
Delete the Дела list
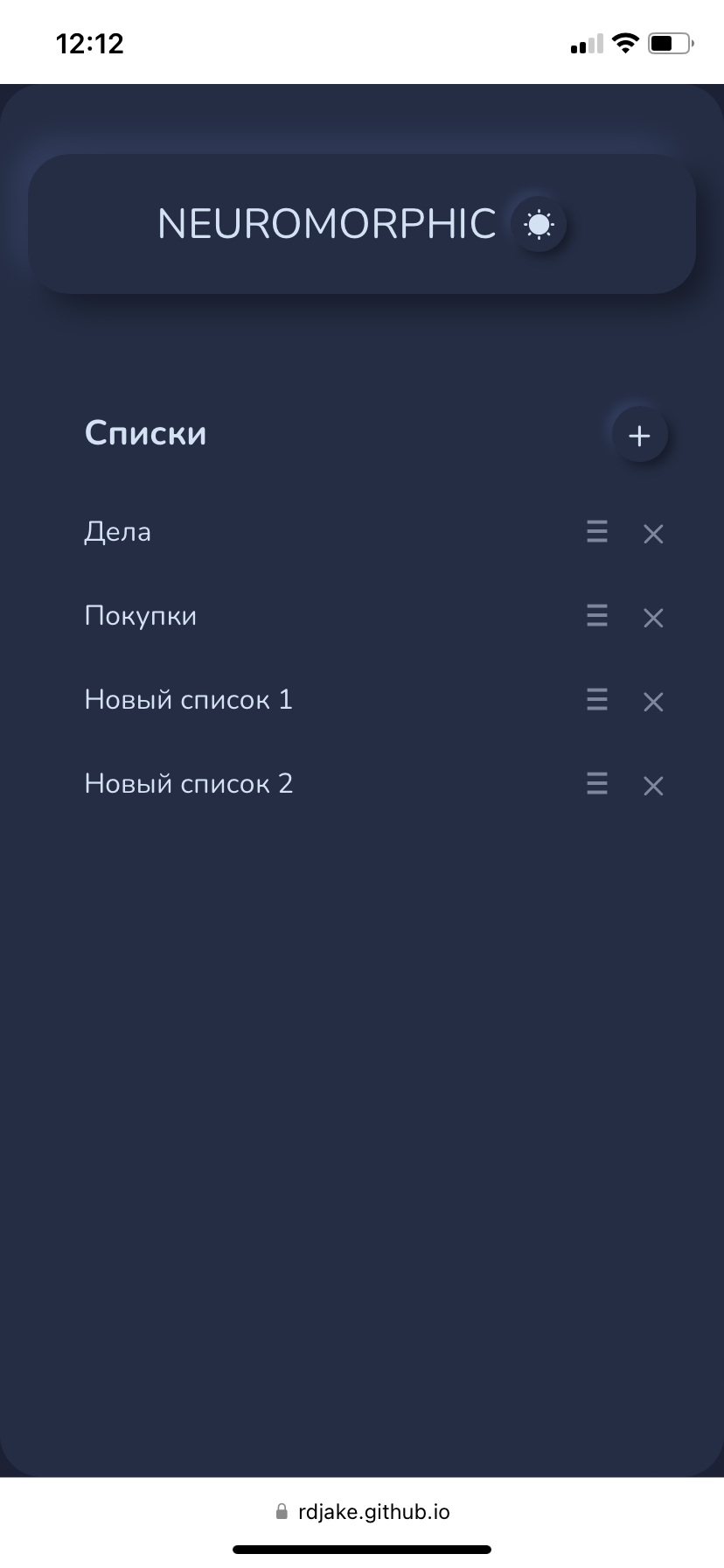[x=653, y=534]
